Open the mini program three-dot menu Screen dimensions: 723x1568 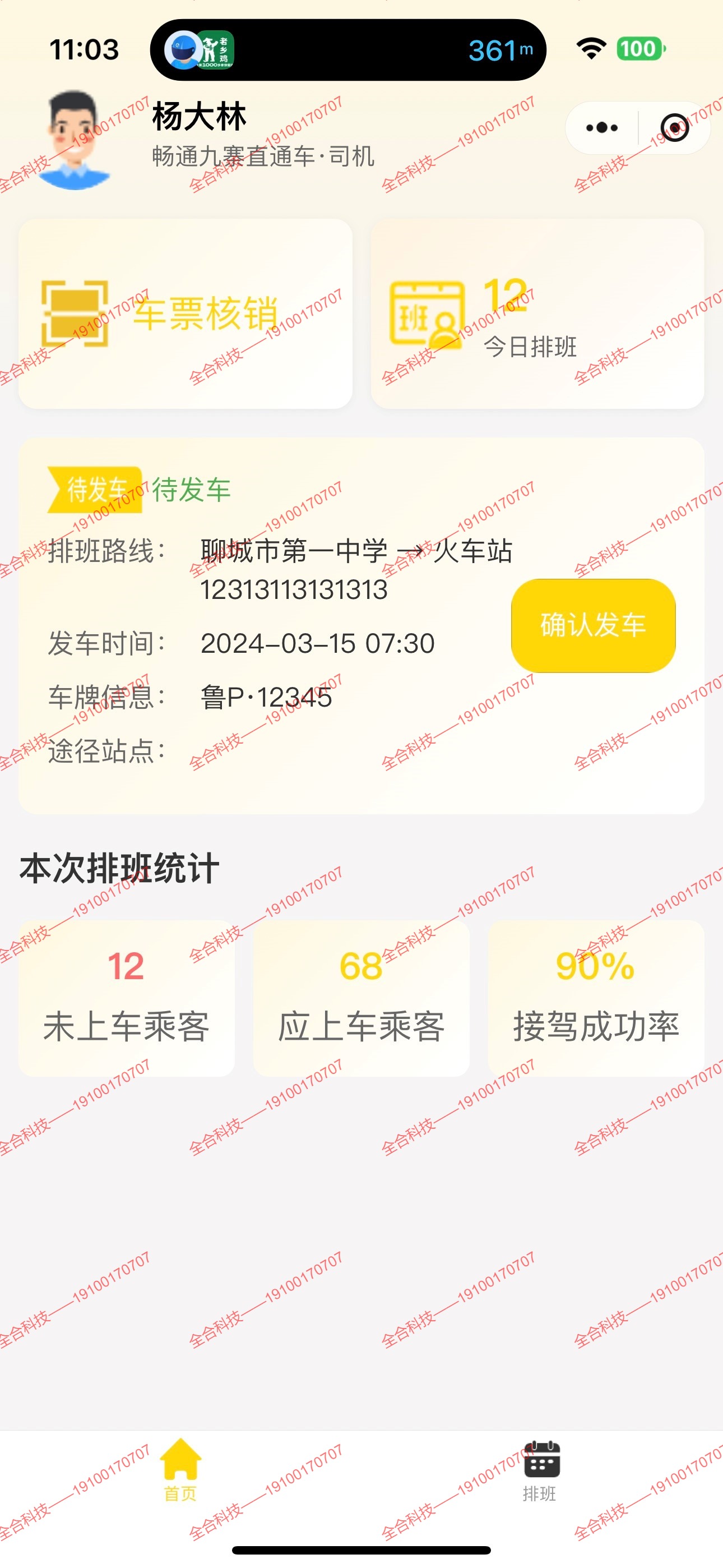point(602,128)
